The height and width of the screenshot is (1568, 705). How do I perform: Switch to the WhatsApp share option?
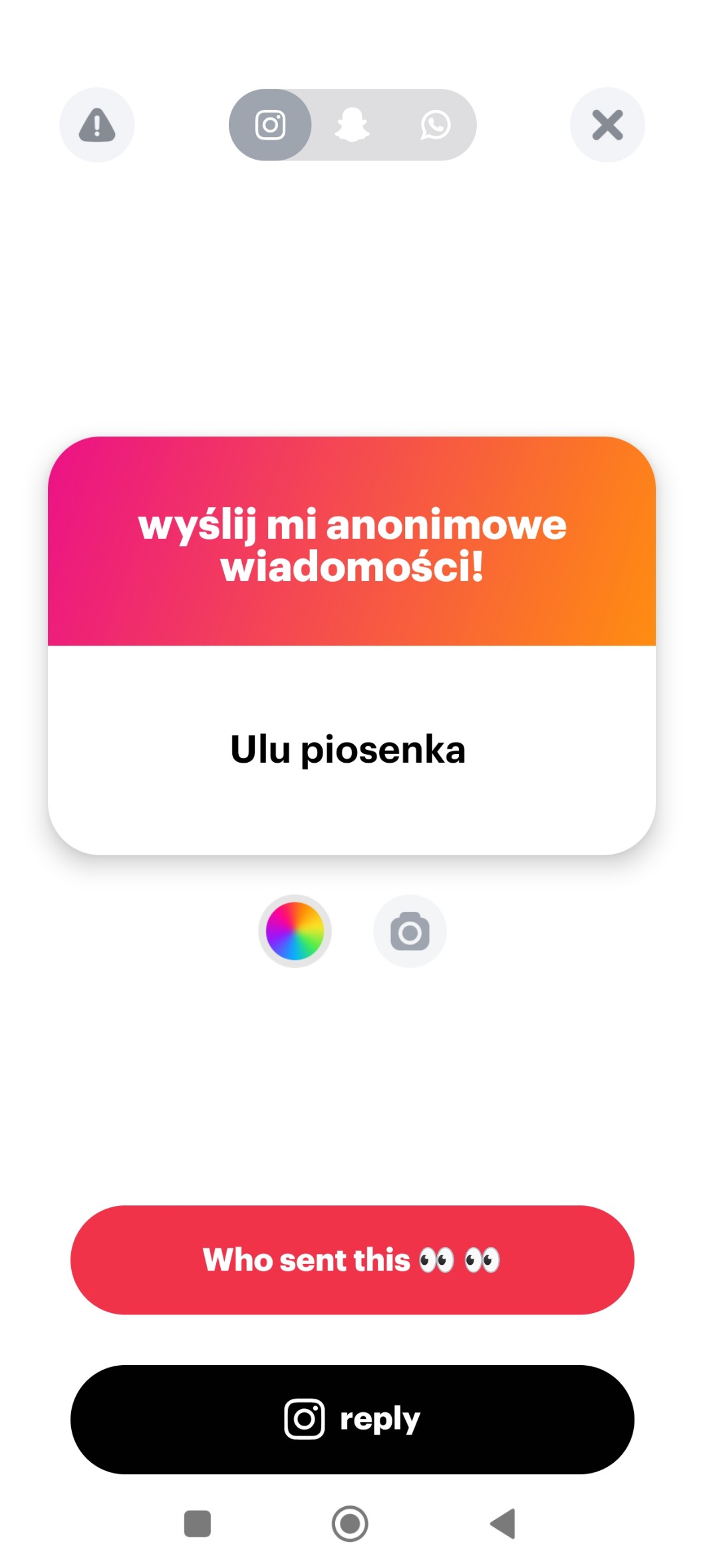[435, 125]
